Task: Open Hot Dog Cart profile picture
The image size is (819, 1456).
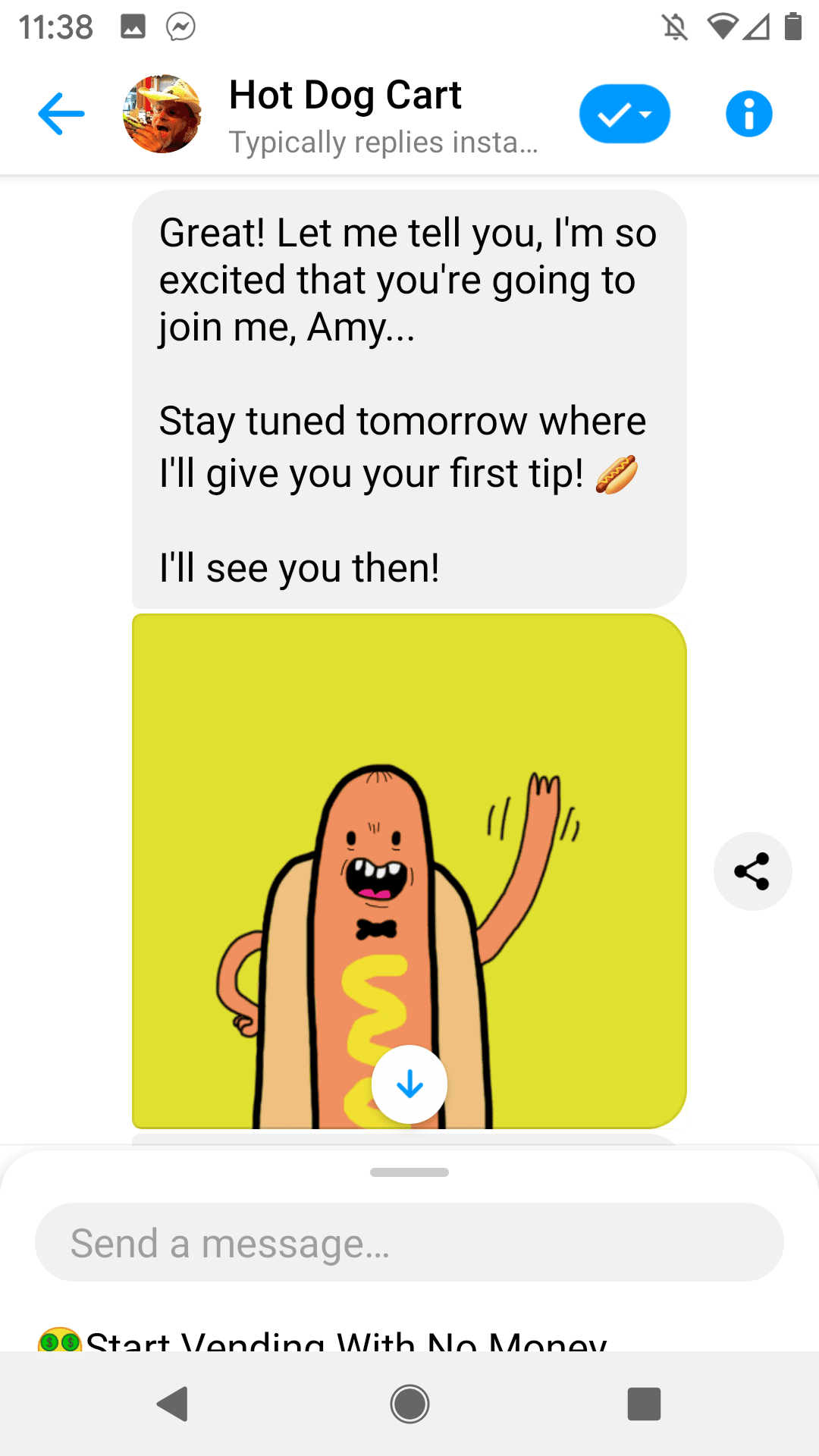Action: 162,114
